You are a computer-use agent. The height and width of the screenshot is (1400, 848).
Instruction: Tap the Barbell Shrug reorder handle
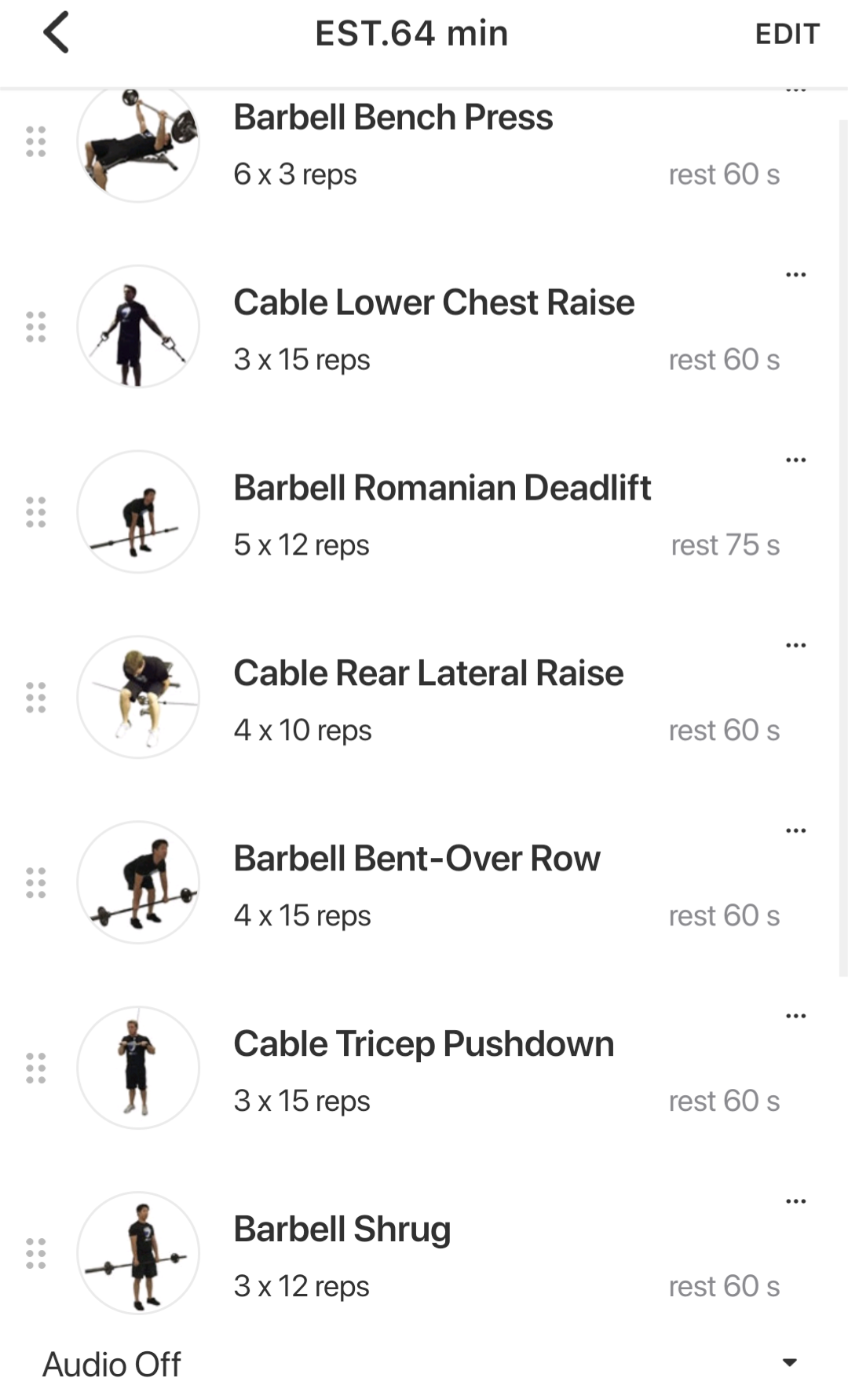point(36,1254)
